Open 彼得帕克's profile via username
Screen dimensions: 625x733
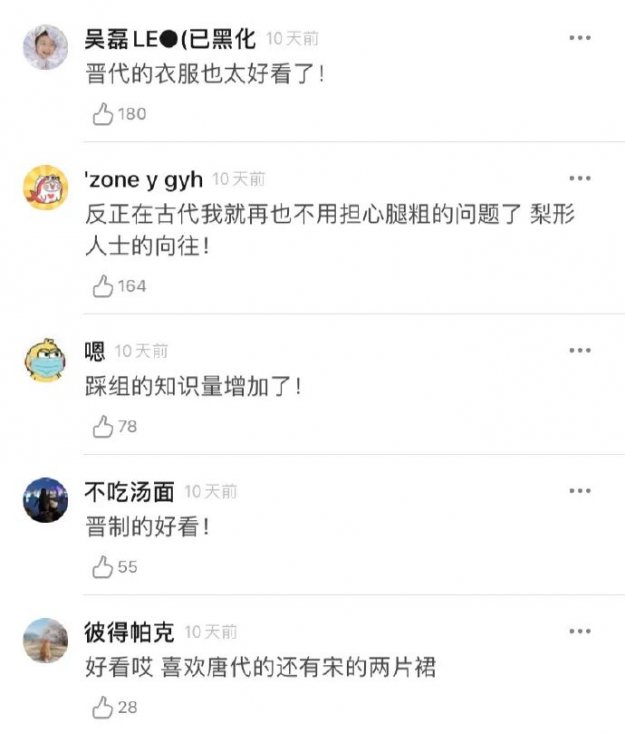coord(130,632)
